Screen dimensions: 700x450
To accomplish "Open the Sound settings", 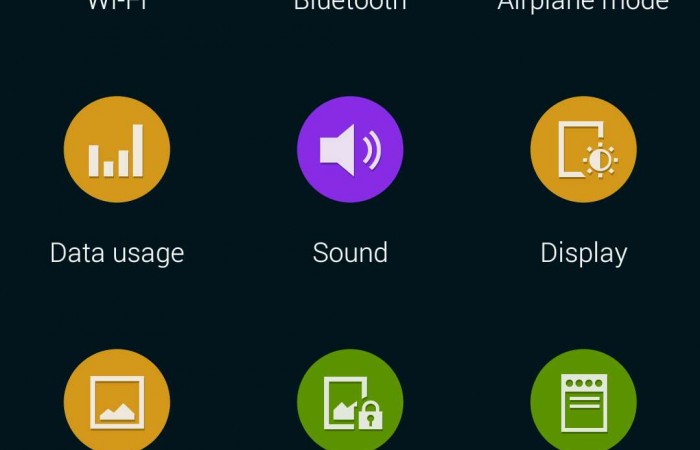I will coord(350,150).
